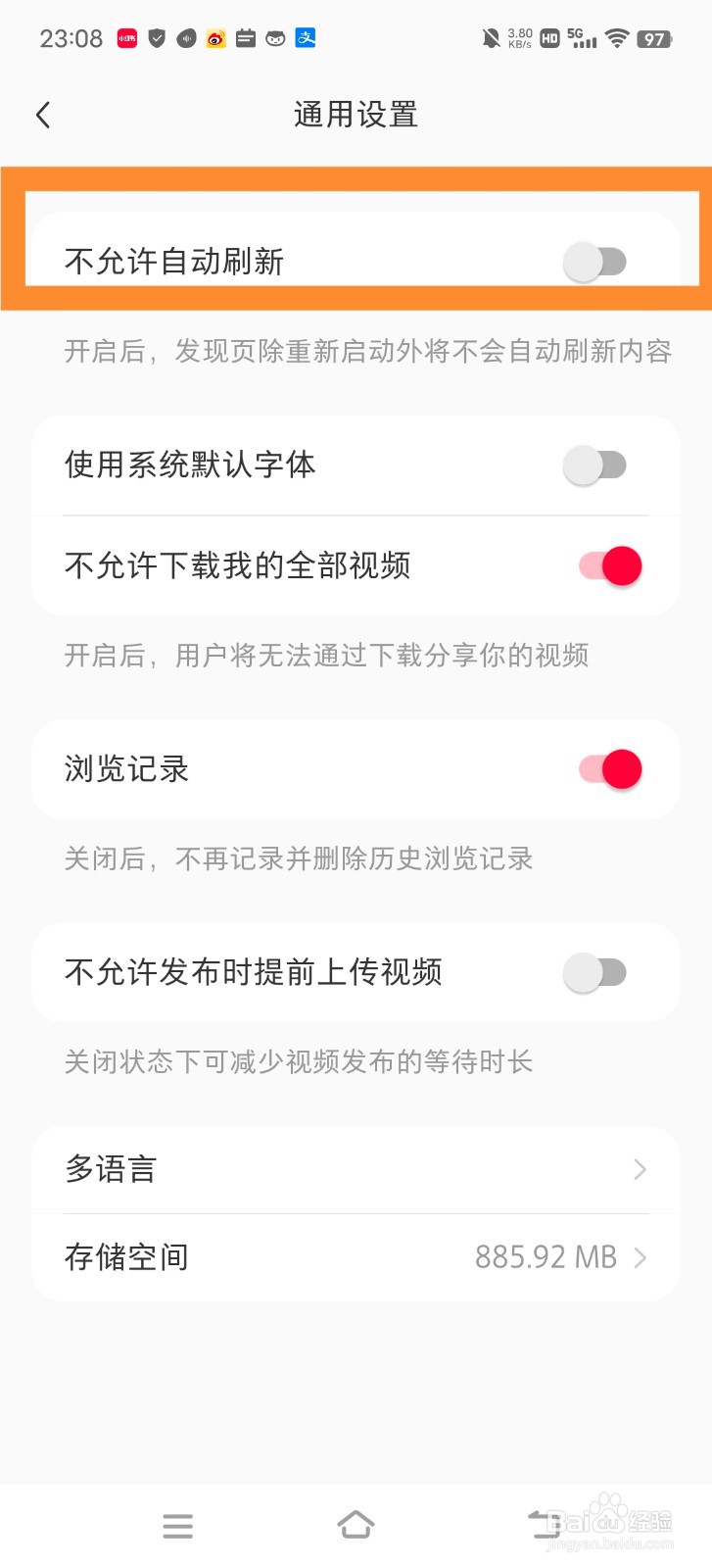Open recent apps from navigation bar
Image resolution: width=712 pixels, height=1568 pixels.
point(177,1526)
